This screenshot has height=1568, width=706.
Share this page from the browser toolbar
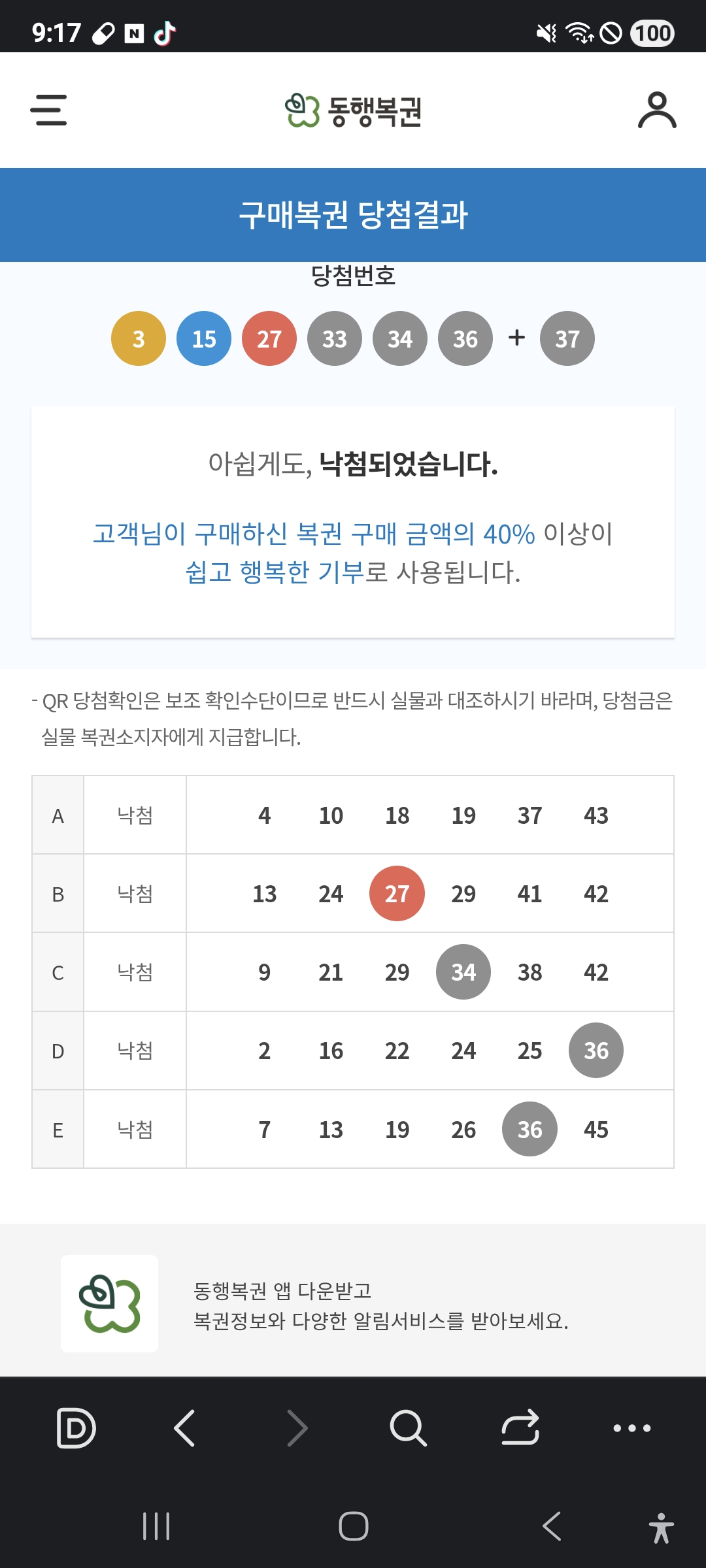click(x=520, y=1428)
